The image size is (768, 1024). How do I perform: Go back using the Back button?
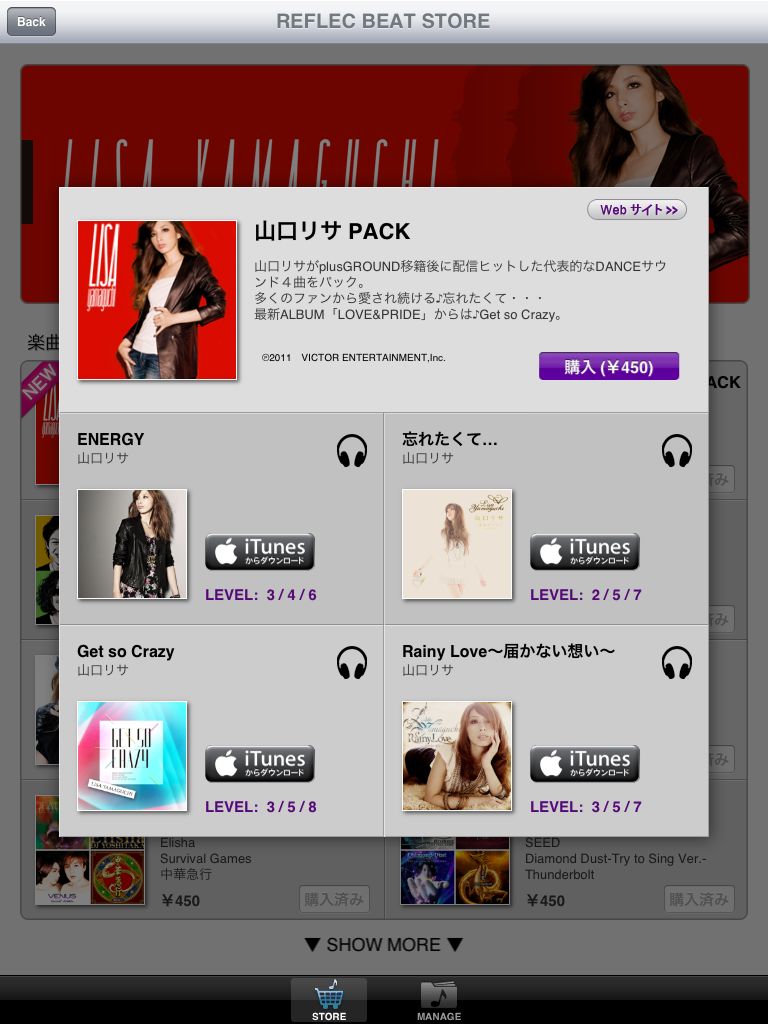click(x=31, y=21)
